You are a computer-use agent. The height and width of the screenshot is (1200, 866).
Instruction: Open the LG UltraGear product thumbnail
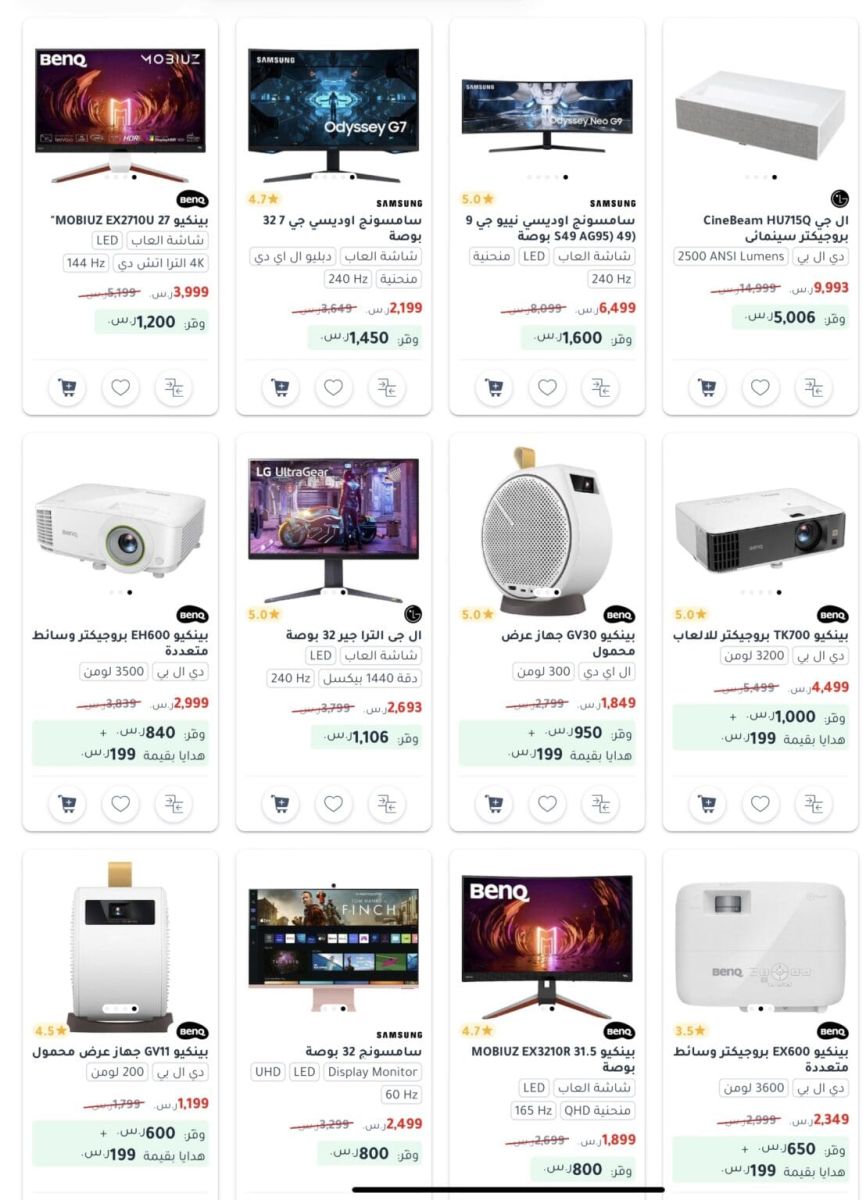[x=332, y=520]
